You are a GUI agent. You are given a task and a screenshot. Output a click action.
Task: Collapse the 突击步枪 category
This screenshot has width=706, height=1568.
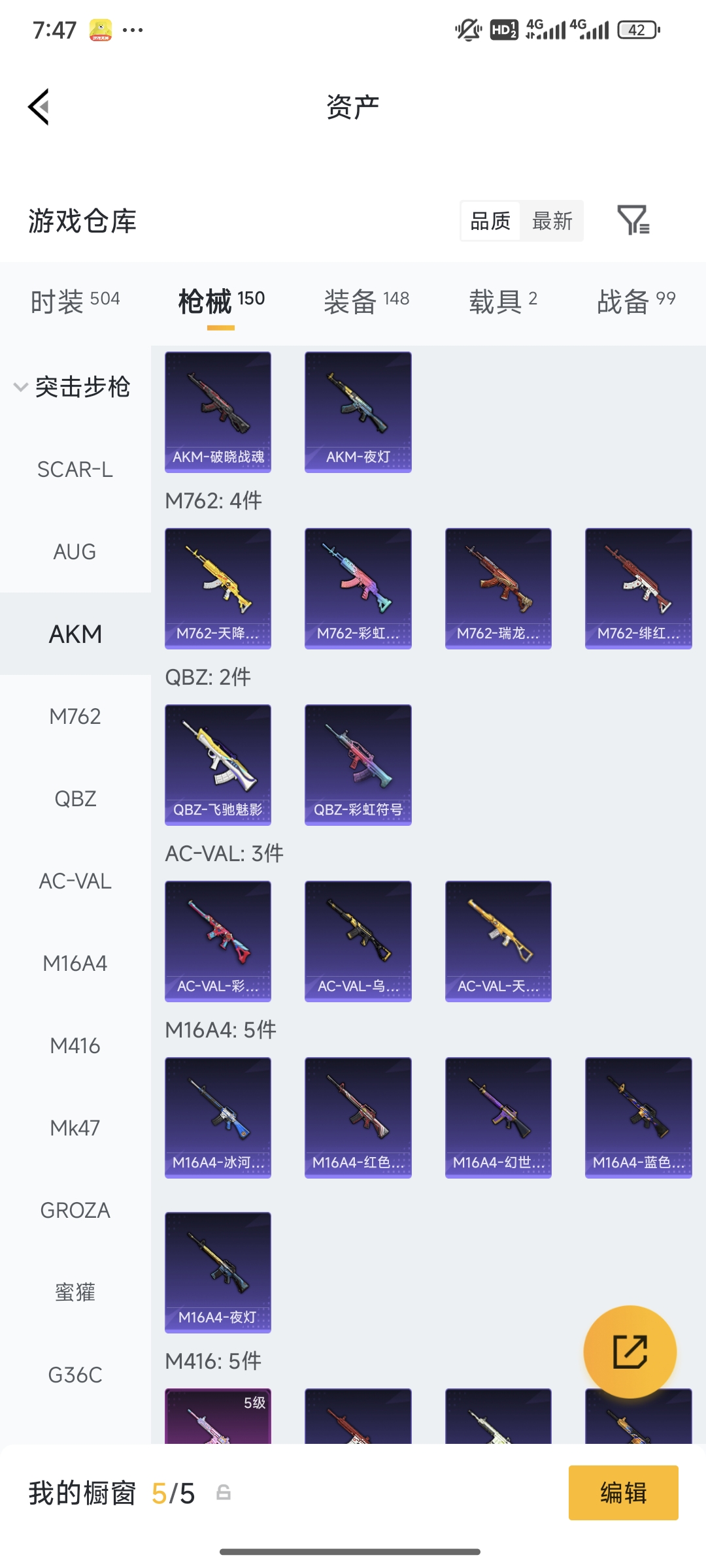tap(73, 387)
